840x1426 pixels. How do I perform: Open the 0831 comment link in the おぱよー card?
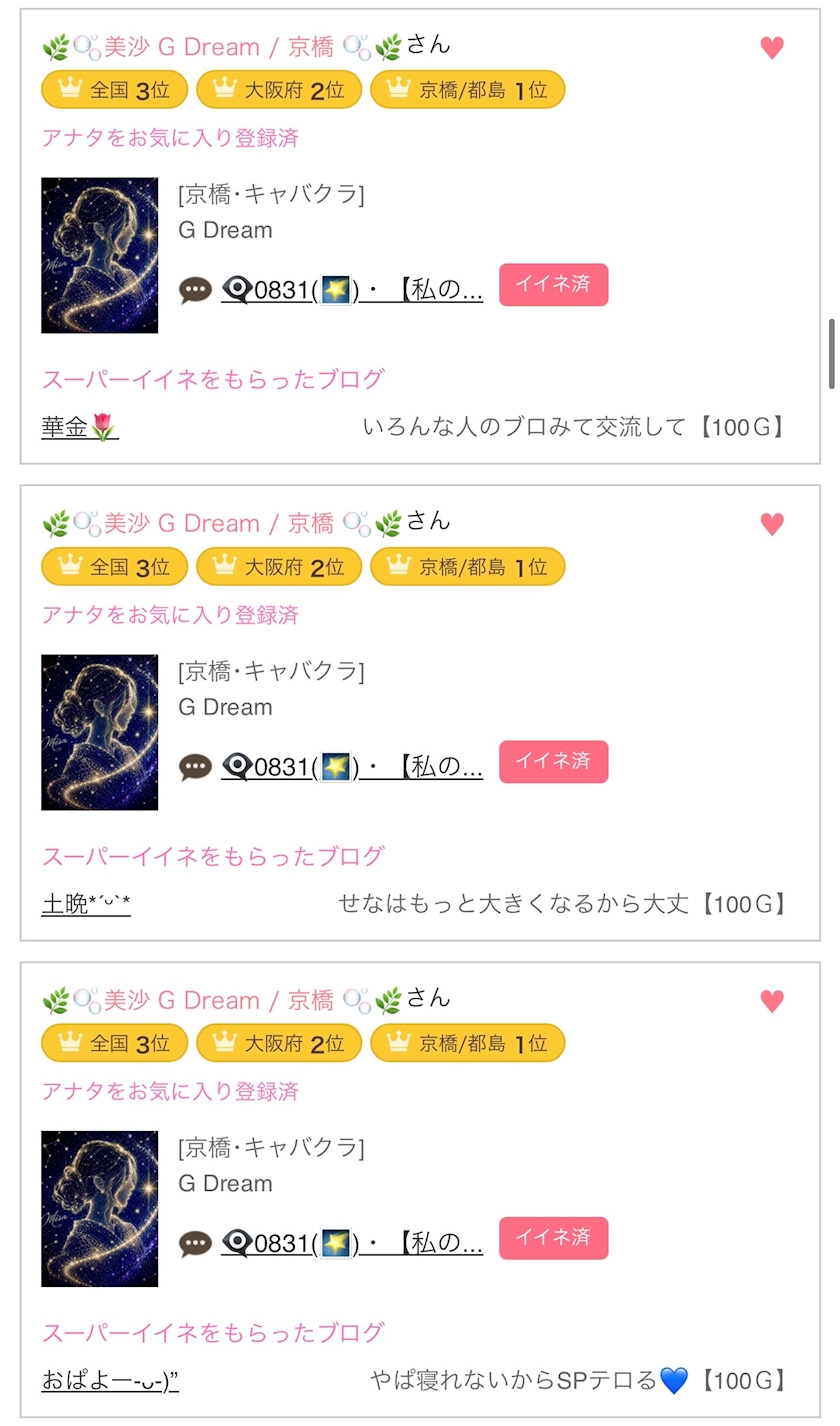coord(352,1244)
